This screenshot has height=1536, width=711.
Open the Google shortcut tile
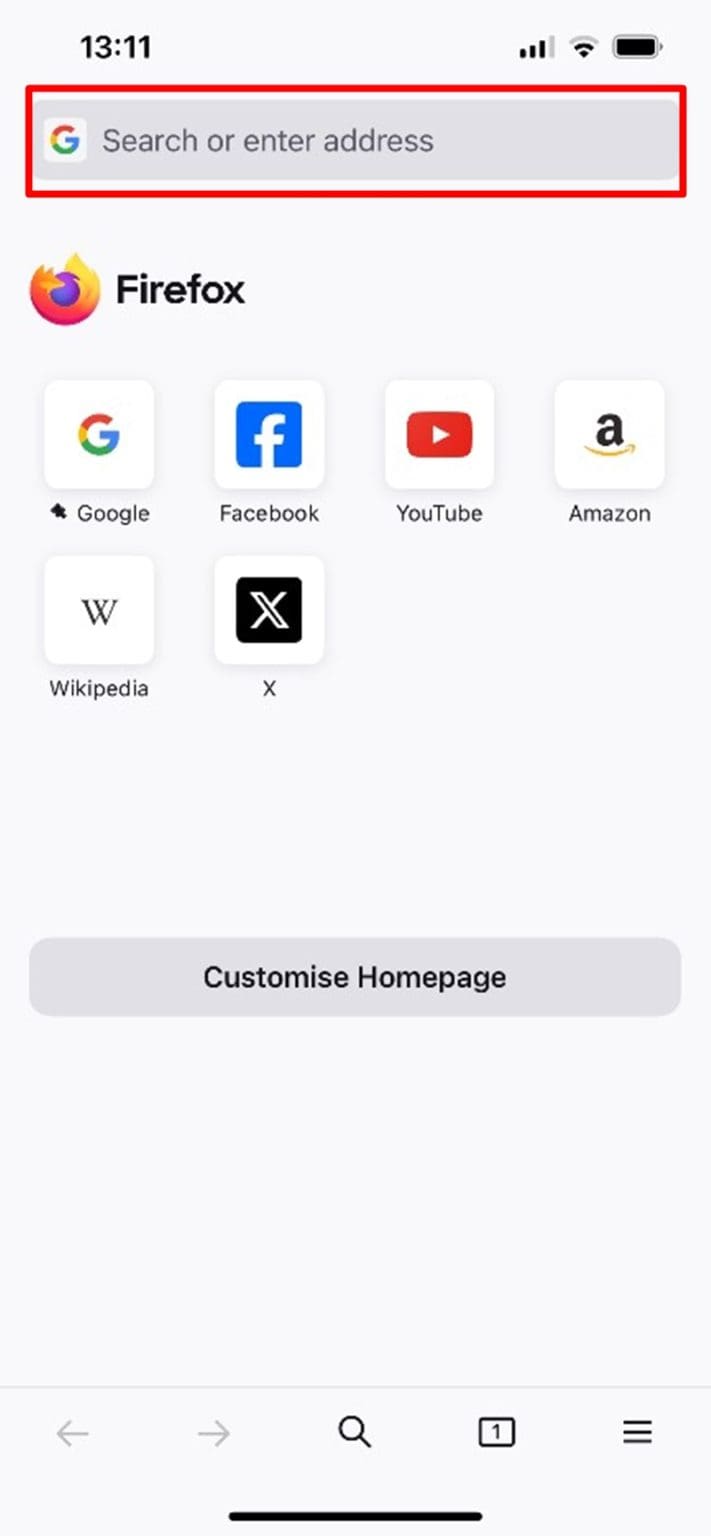(x=99, y=435)
